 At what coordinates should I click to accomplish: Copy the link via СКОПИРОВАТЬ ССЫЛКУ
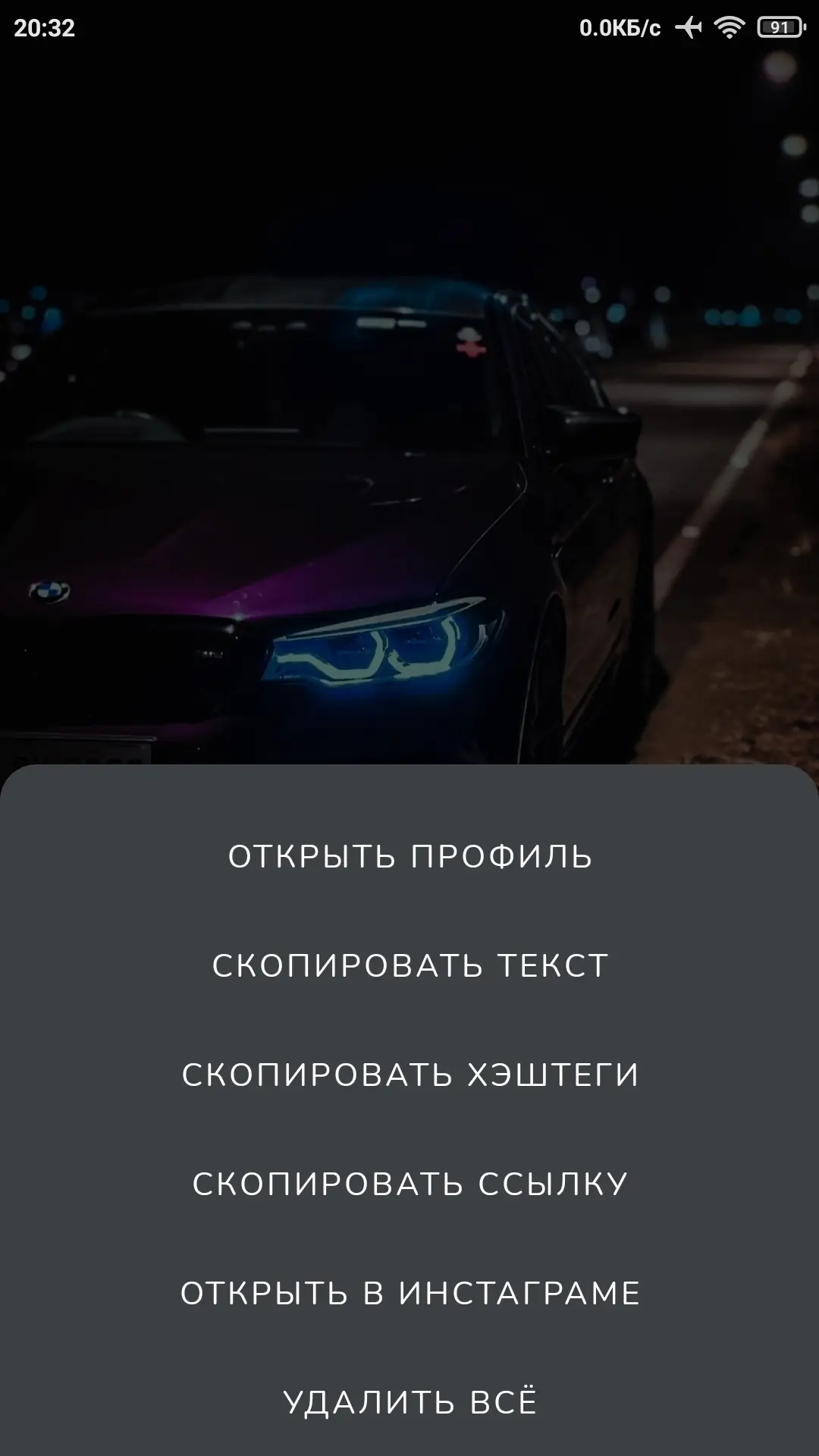[x=409, y=1184]
